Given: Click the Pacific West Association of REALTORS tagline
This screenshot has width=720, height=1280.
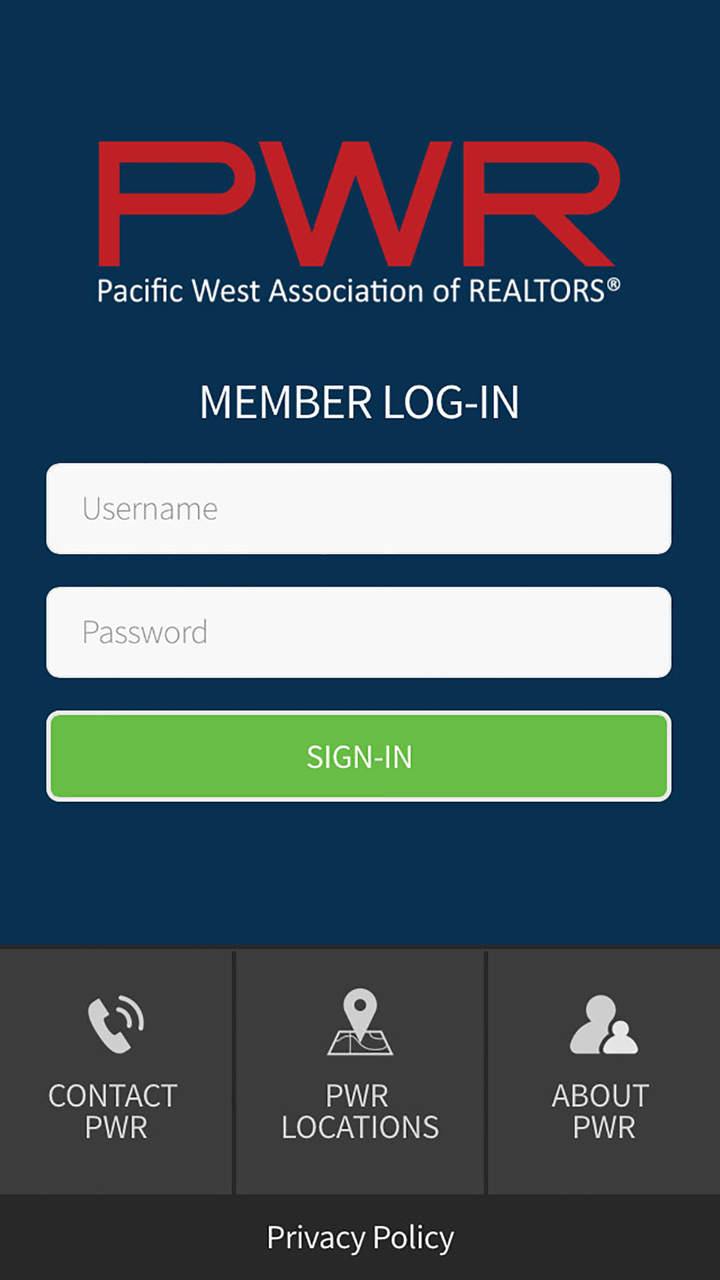Looking at the screenshot, I should tap(358, 291).
